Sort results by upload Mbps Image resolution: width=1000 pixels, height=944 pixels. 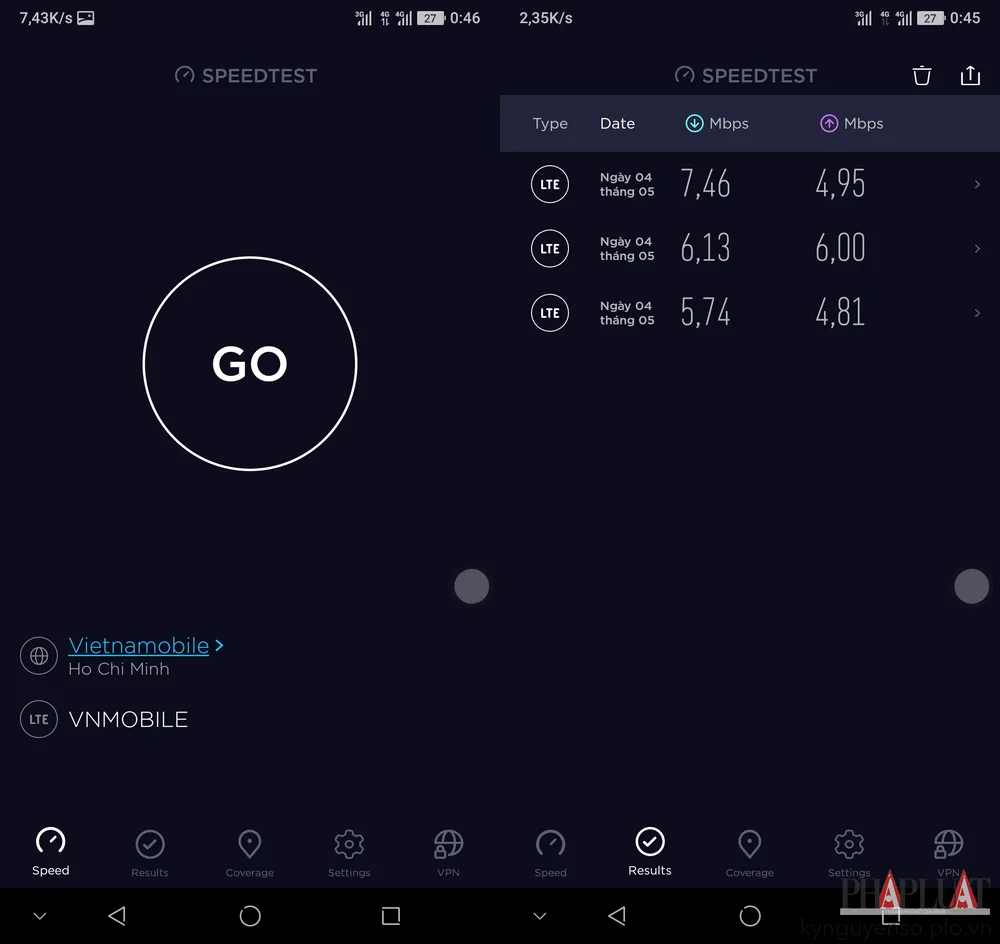[852, 124]
